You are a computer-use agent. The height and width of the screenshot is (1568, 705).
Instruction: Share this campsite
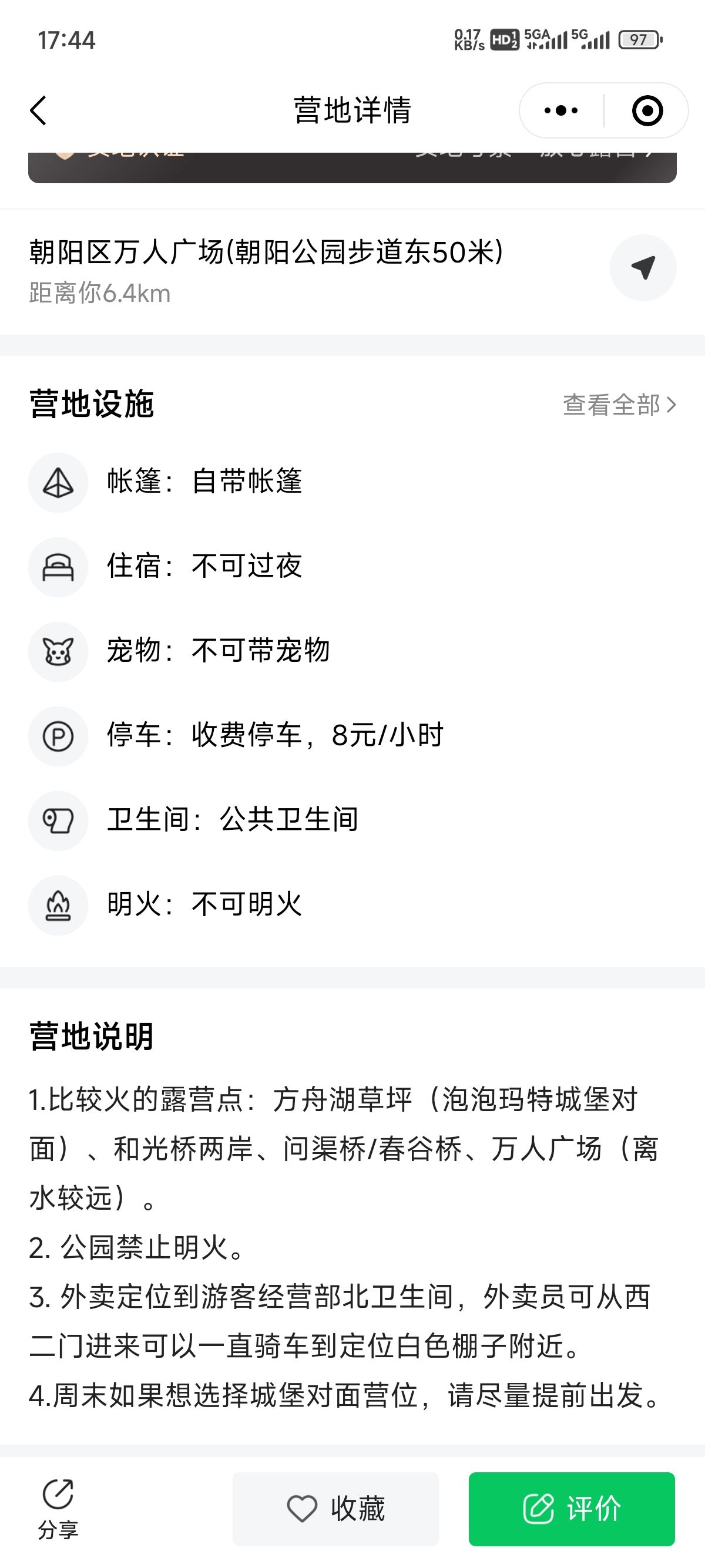click(x=58, y=1508)
